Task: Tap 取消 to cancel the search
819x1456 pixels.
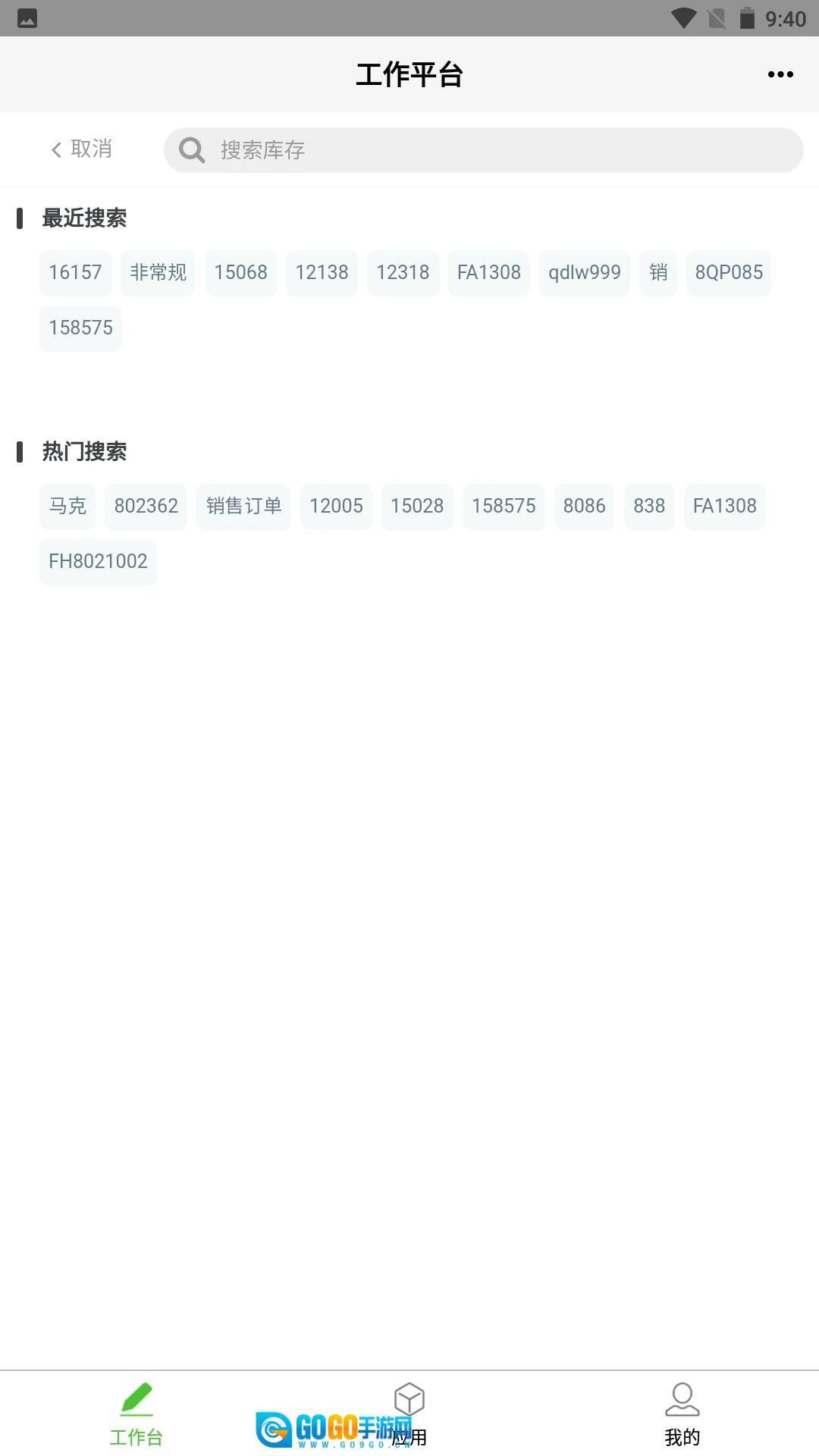Action: click(82, 149)
